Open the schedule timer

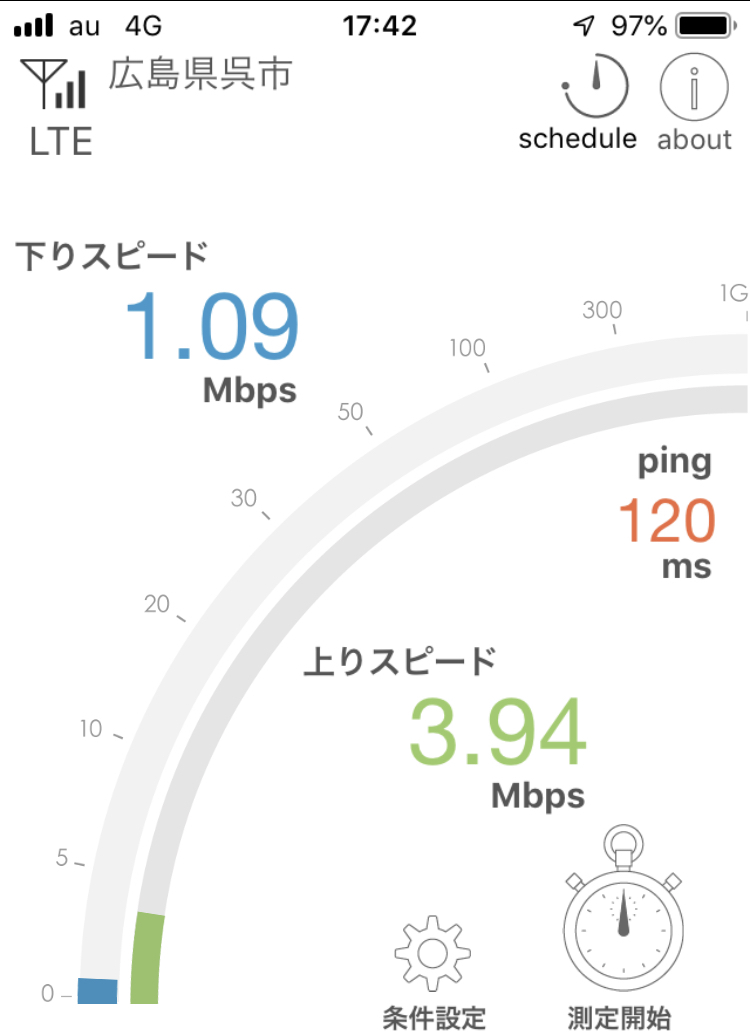(x=579, y=98)
